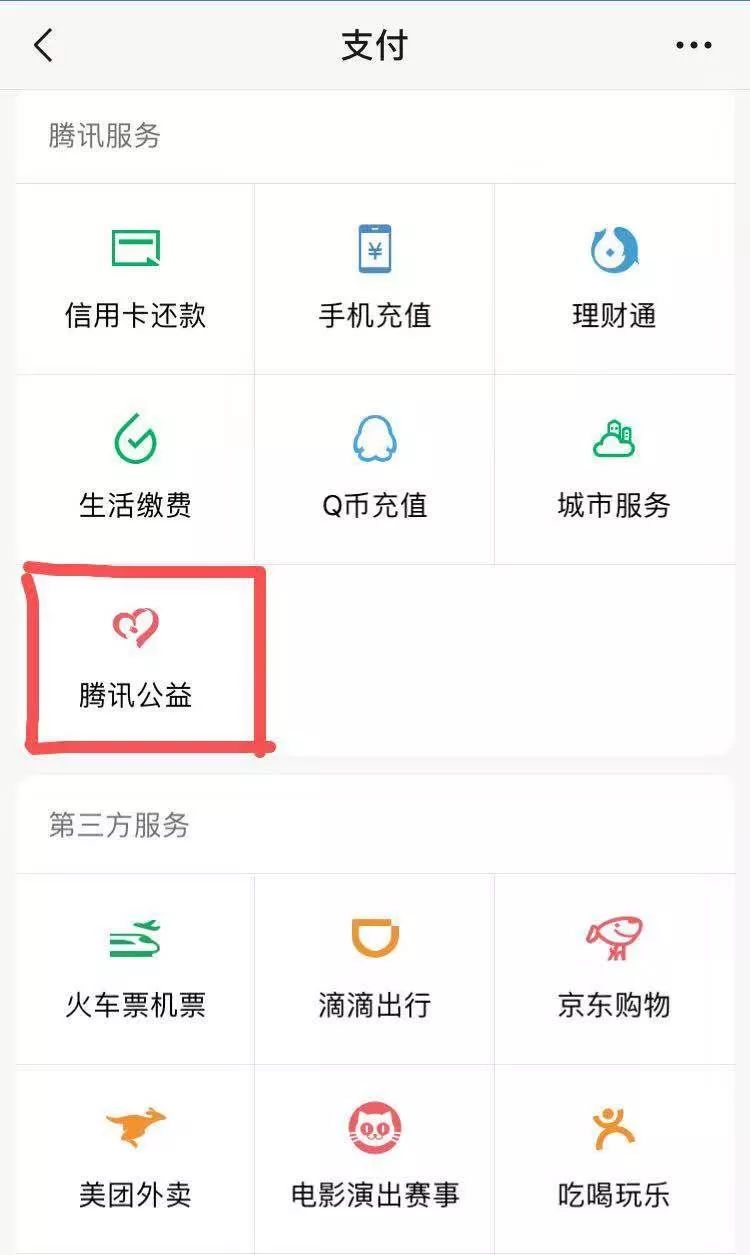Open 京东购物 shopping

click(x=613, y=968)
